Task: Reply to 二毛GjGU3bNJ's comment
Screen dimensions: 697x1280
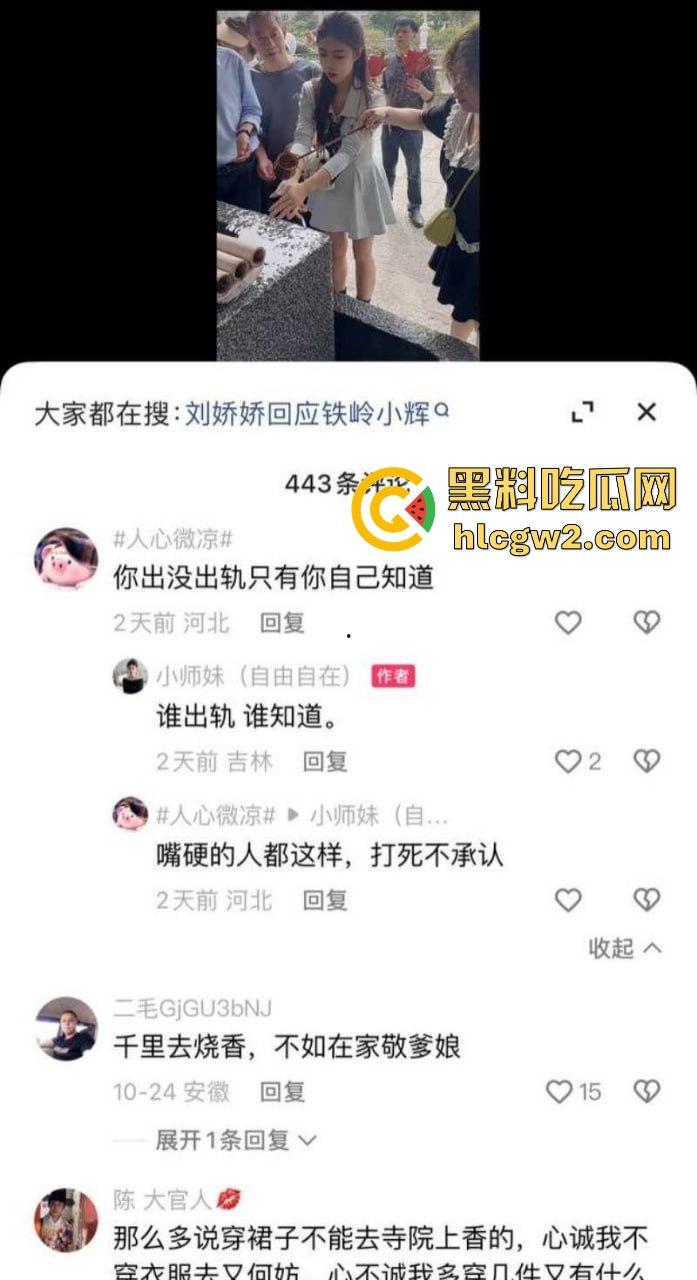Action: pos(282,1091)
